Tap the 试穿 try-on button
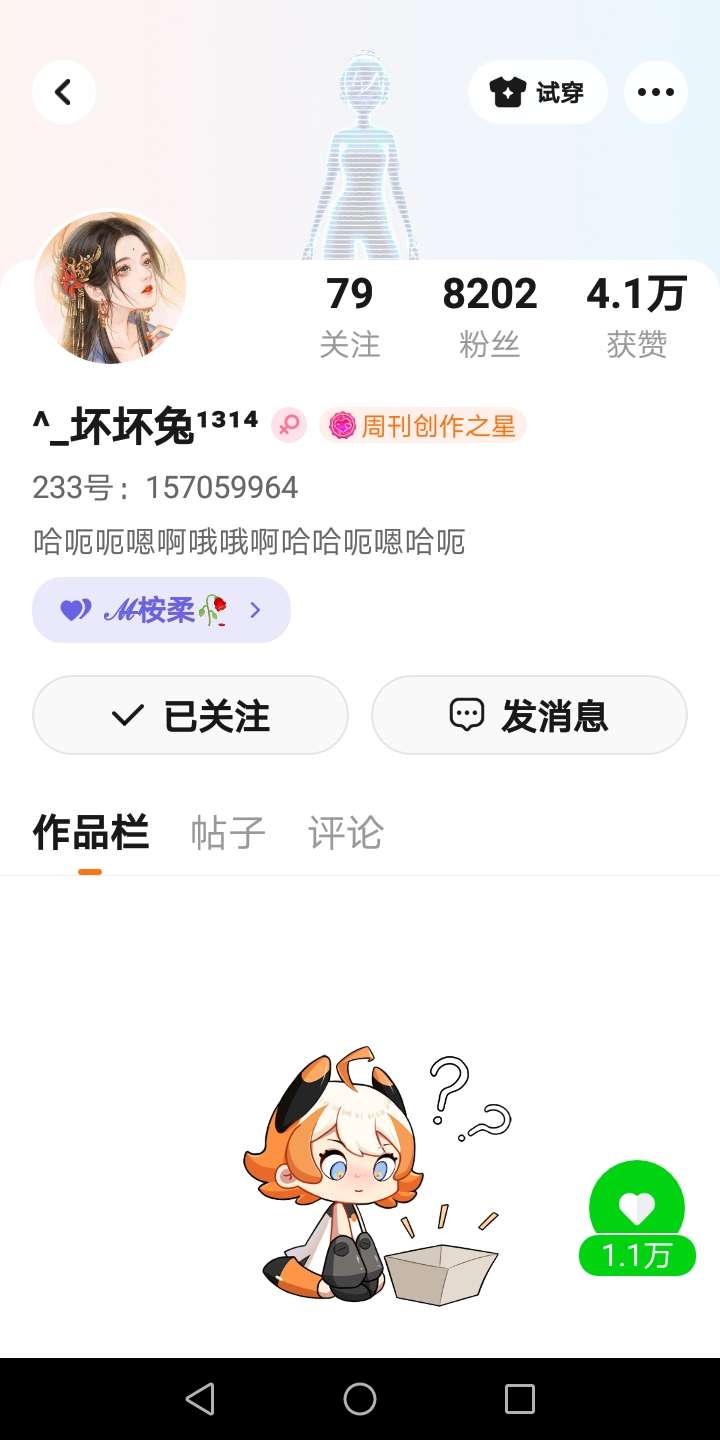Viewport: 720px width, 1440px height. tap(538, 92)
